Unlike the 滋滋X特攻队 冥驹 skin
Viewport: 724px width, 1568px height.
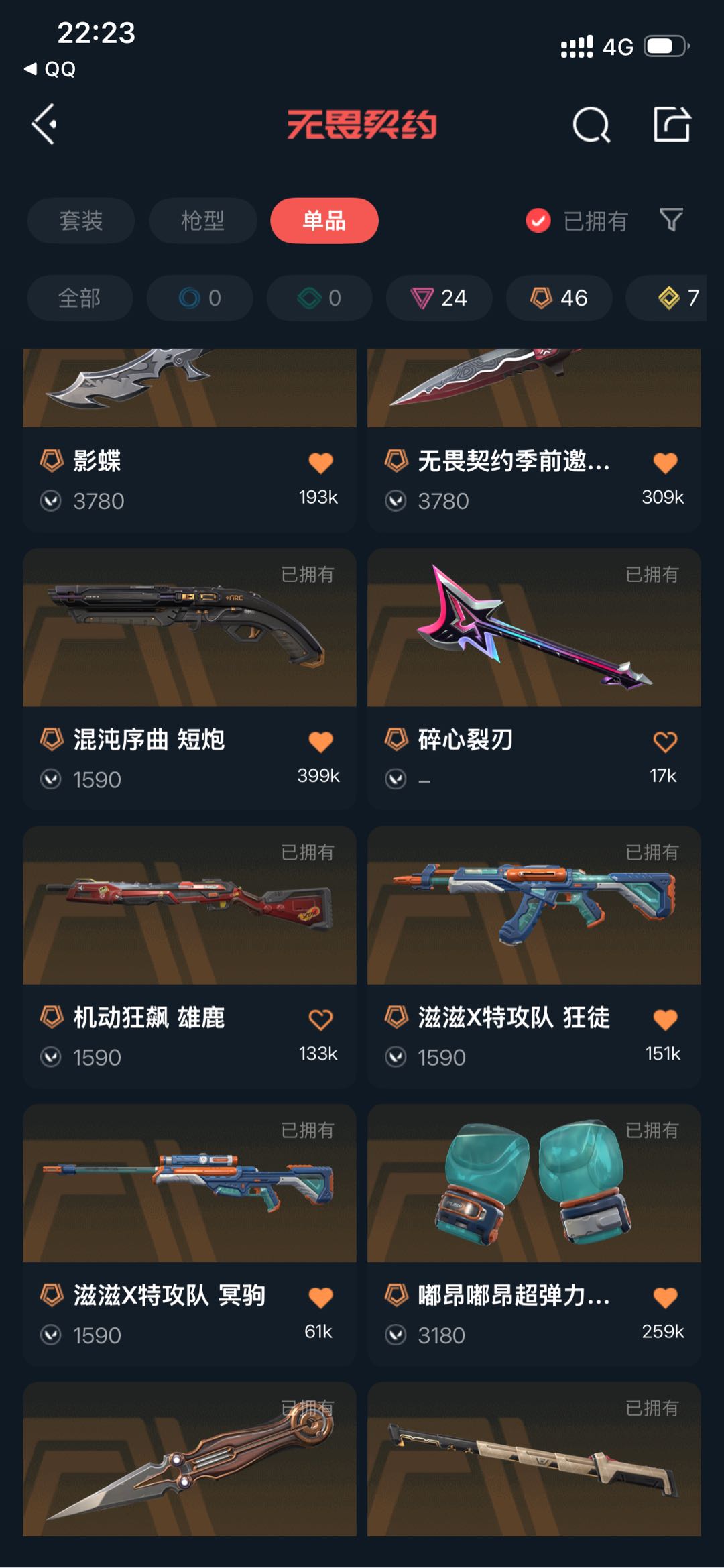[320, 1297]
